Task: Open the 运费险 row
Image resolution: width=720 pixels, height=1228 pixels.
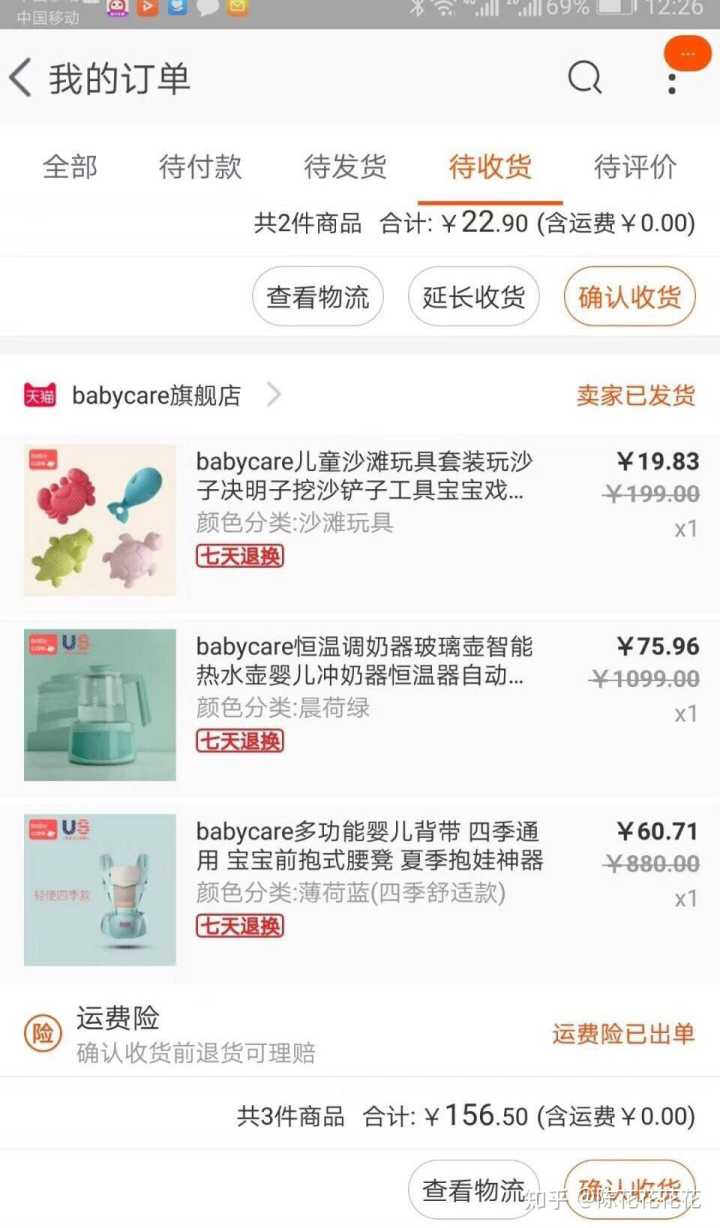Action: click(300, 1034)
